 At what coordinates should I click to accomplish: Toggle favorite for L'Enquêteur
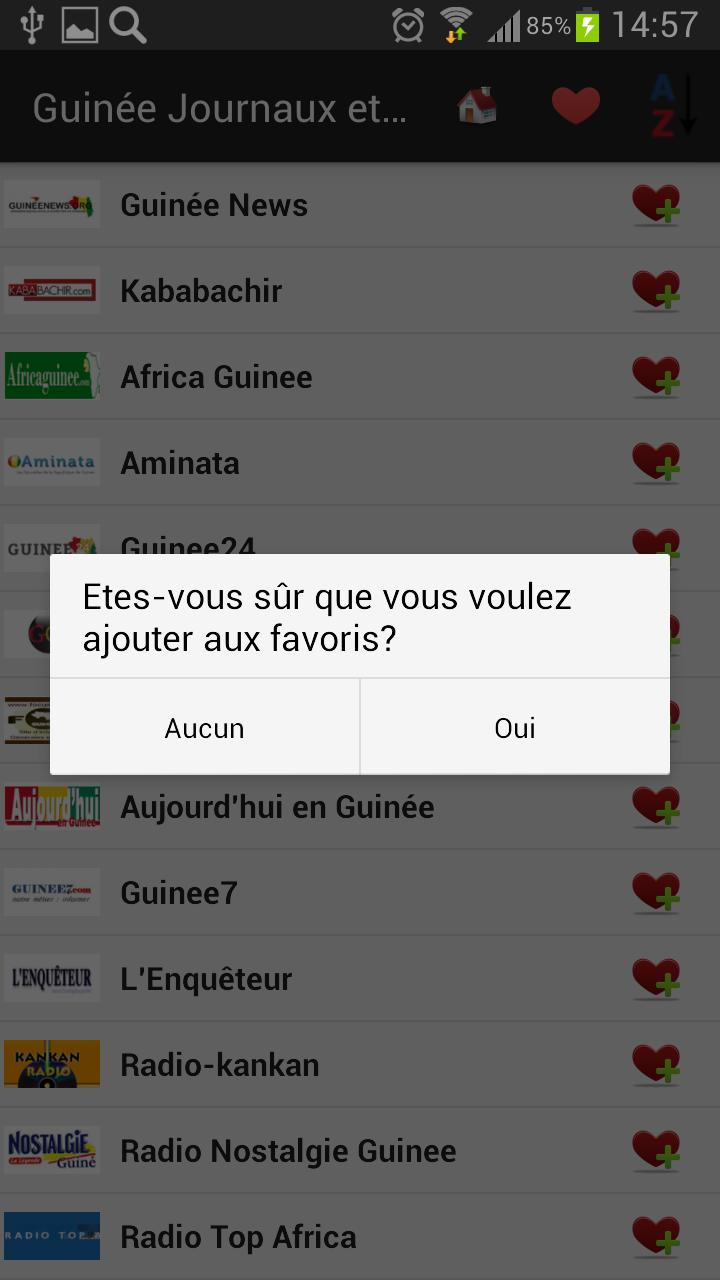coord(657,978)
